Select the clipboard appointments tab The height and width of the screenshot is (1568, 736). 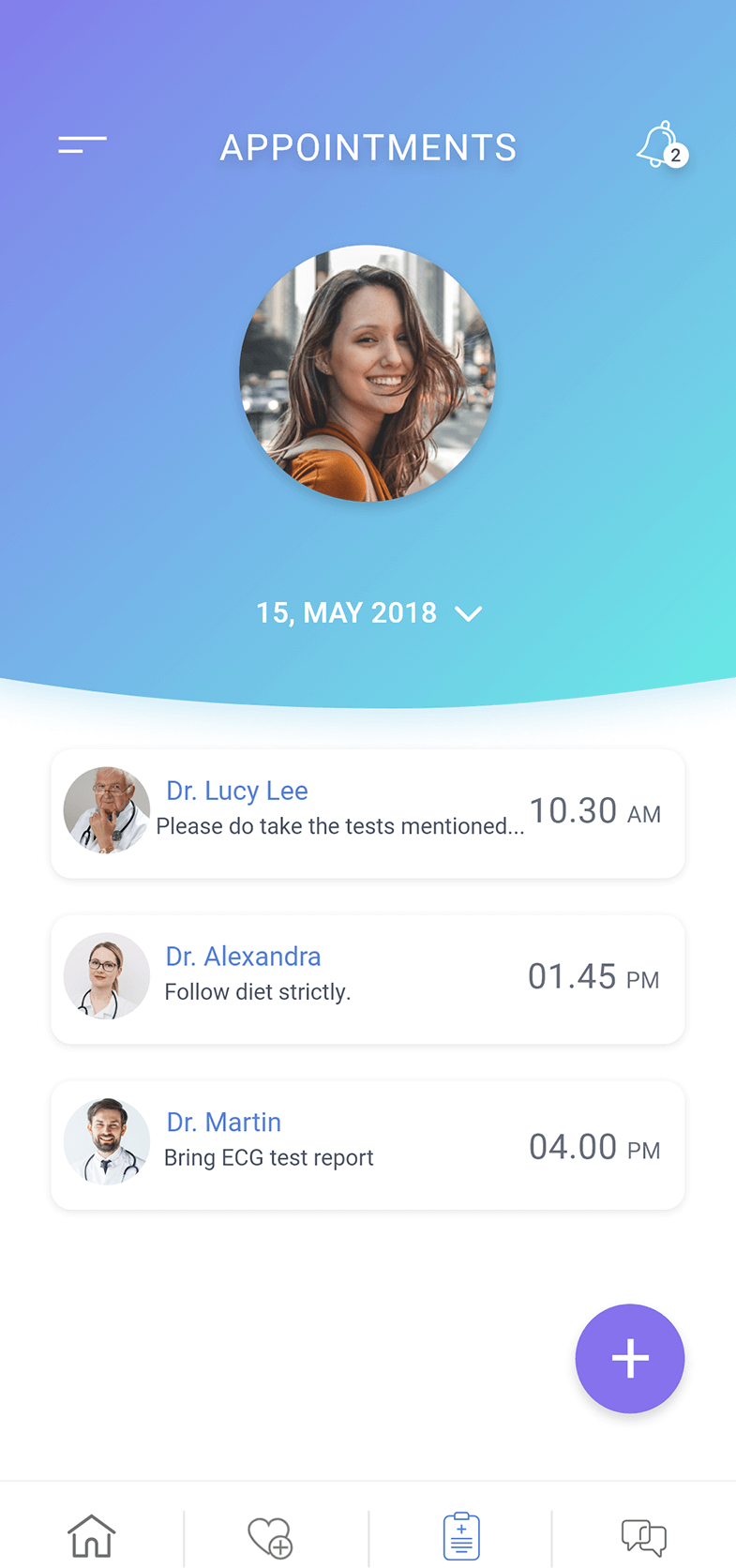460,1536
